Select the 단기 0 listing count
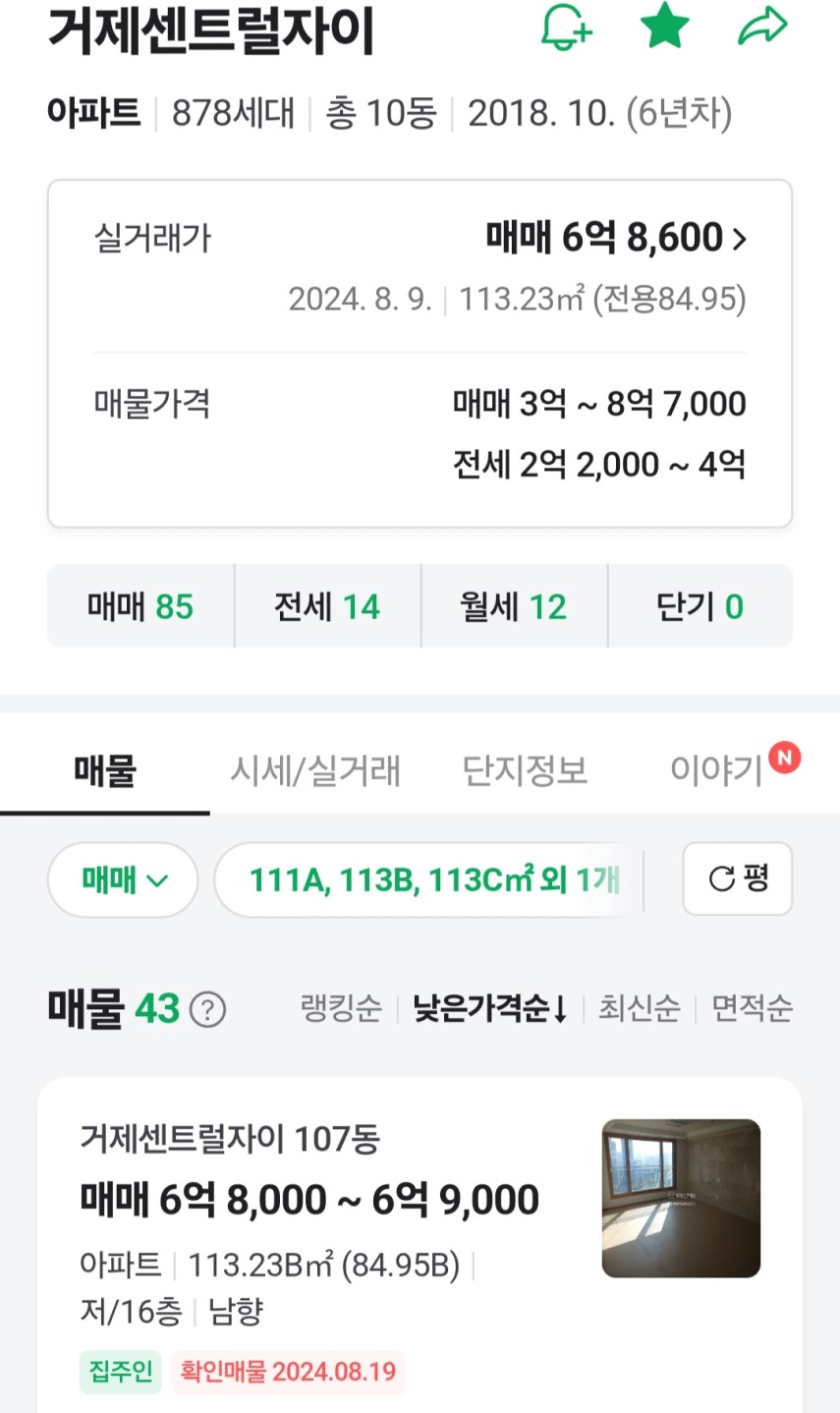Viewport: 840px width, 1413px height. pos(700,606)
